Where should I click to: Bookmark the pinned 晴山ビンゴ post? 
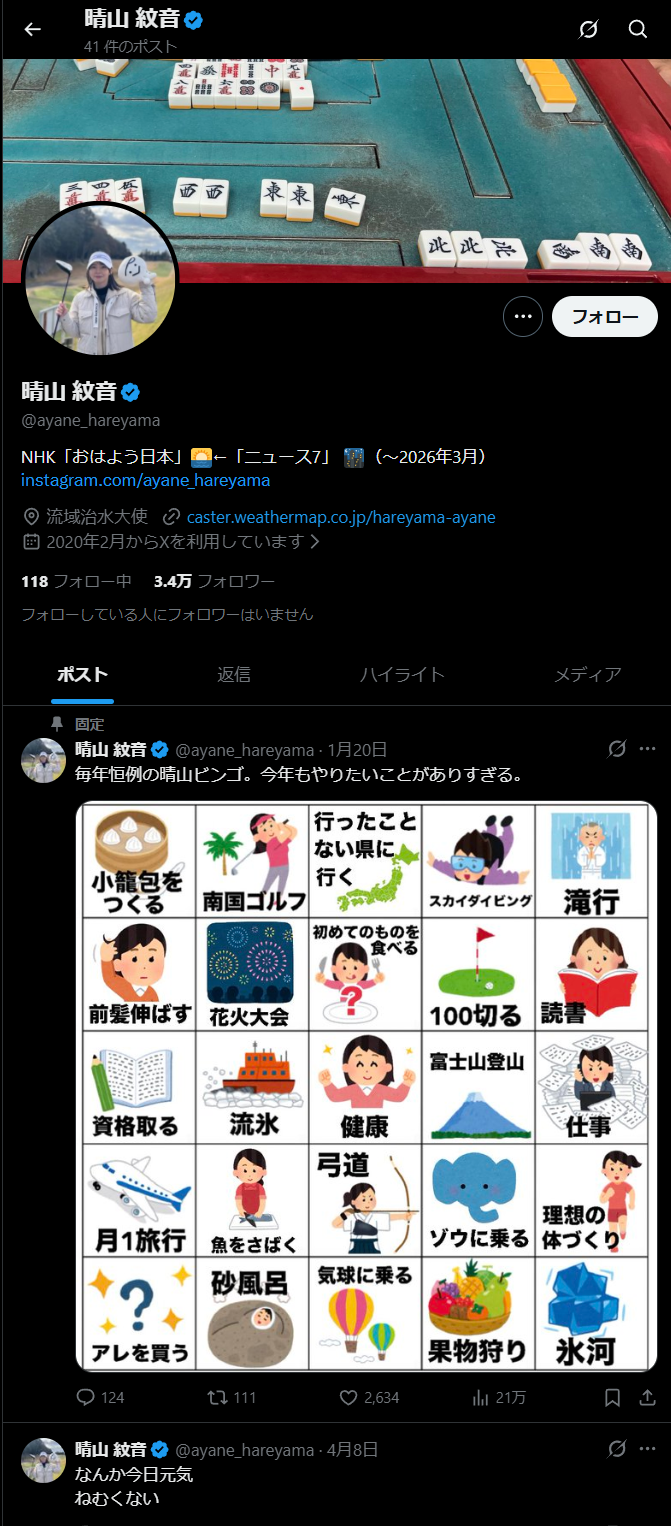coord(612,1398)
